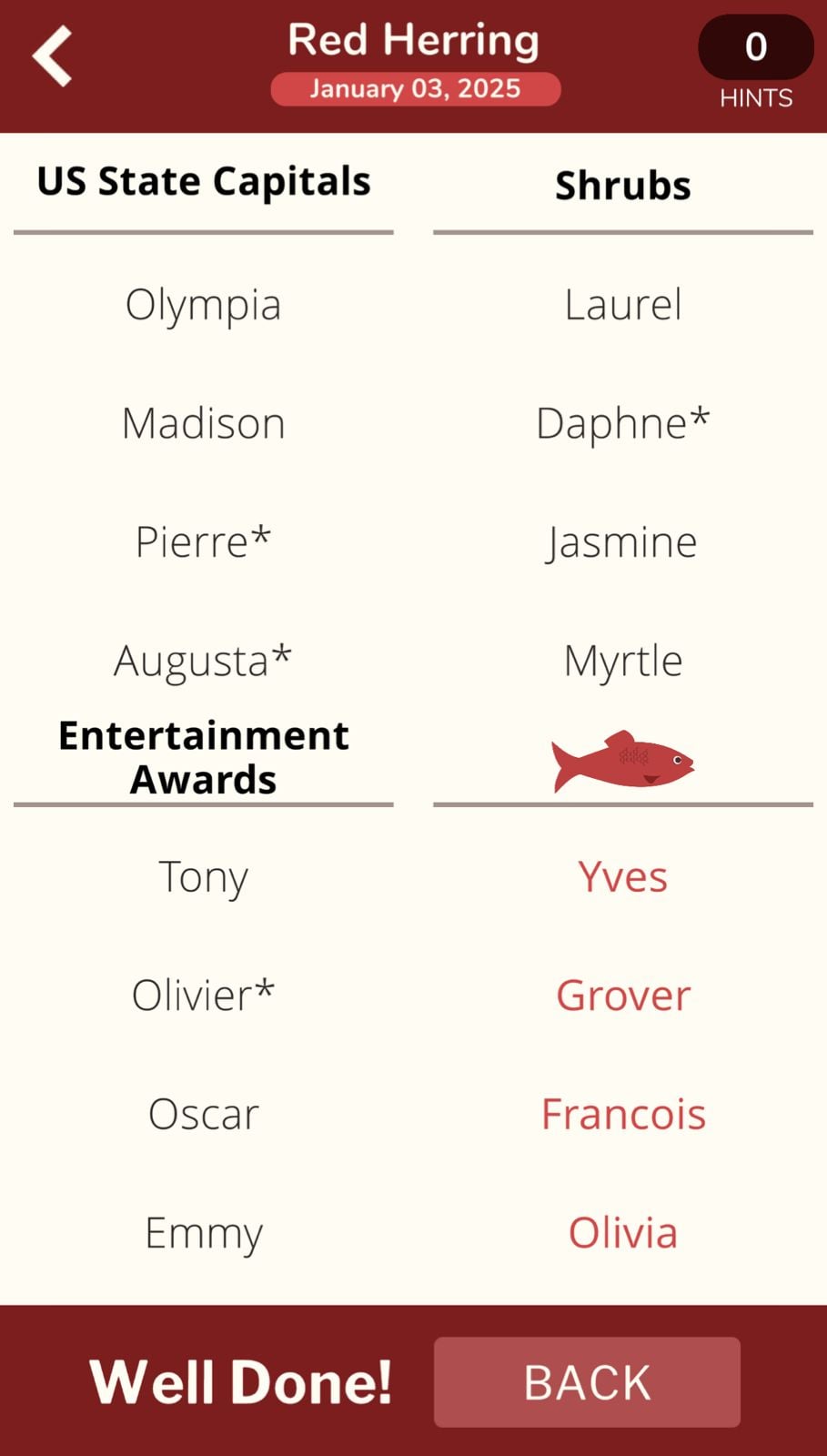Open the hints counter
The width and height of the screenshot is (827, 1456).
[755, 47]
